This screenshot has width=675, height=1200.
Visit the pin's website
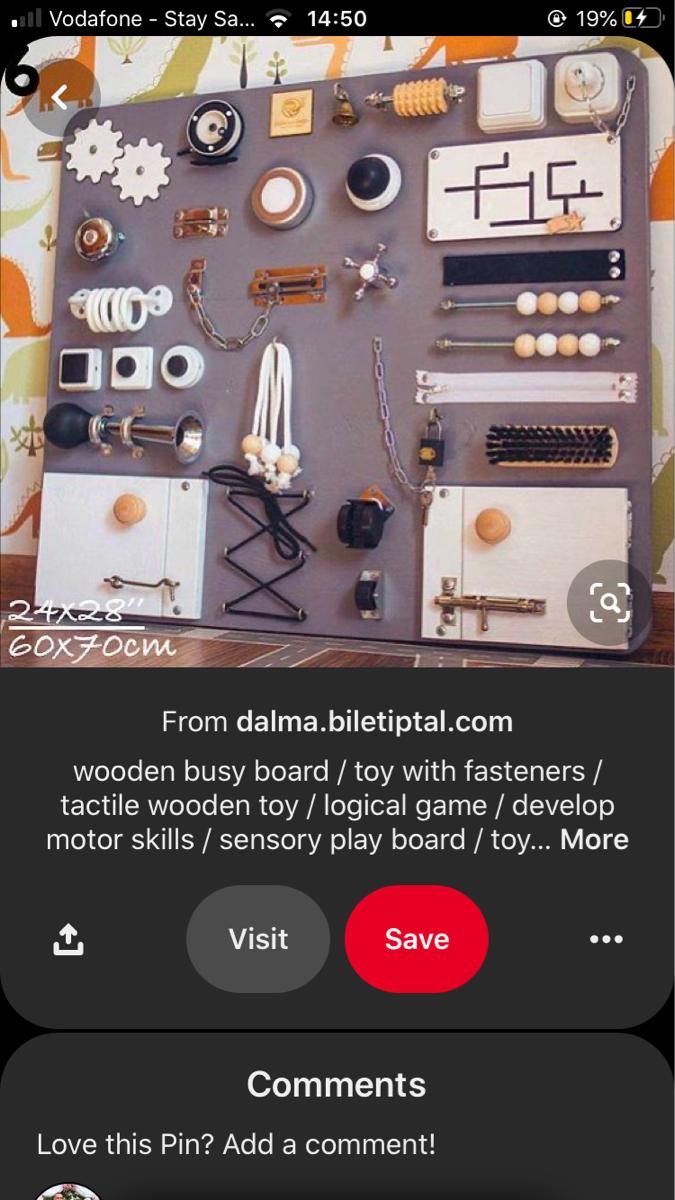(258, 939)
